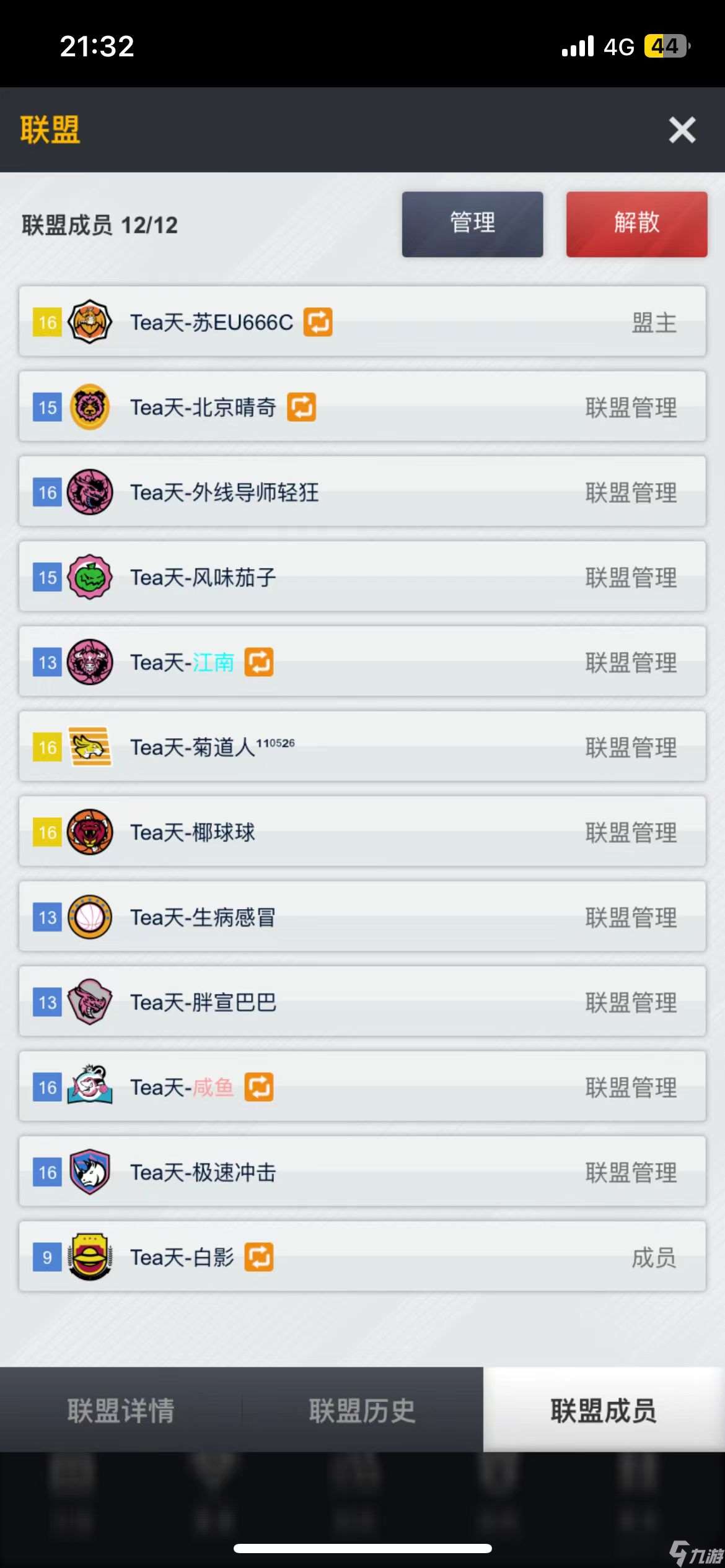Open member Tea天-极速冲击 row

pos(362,1172)
